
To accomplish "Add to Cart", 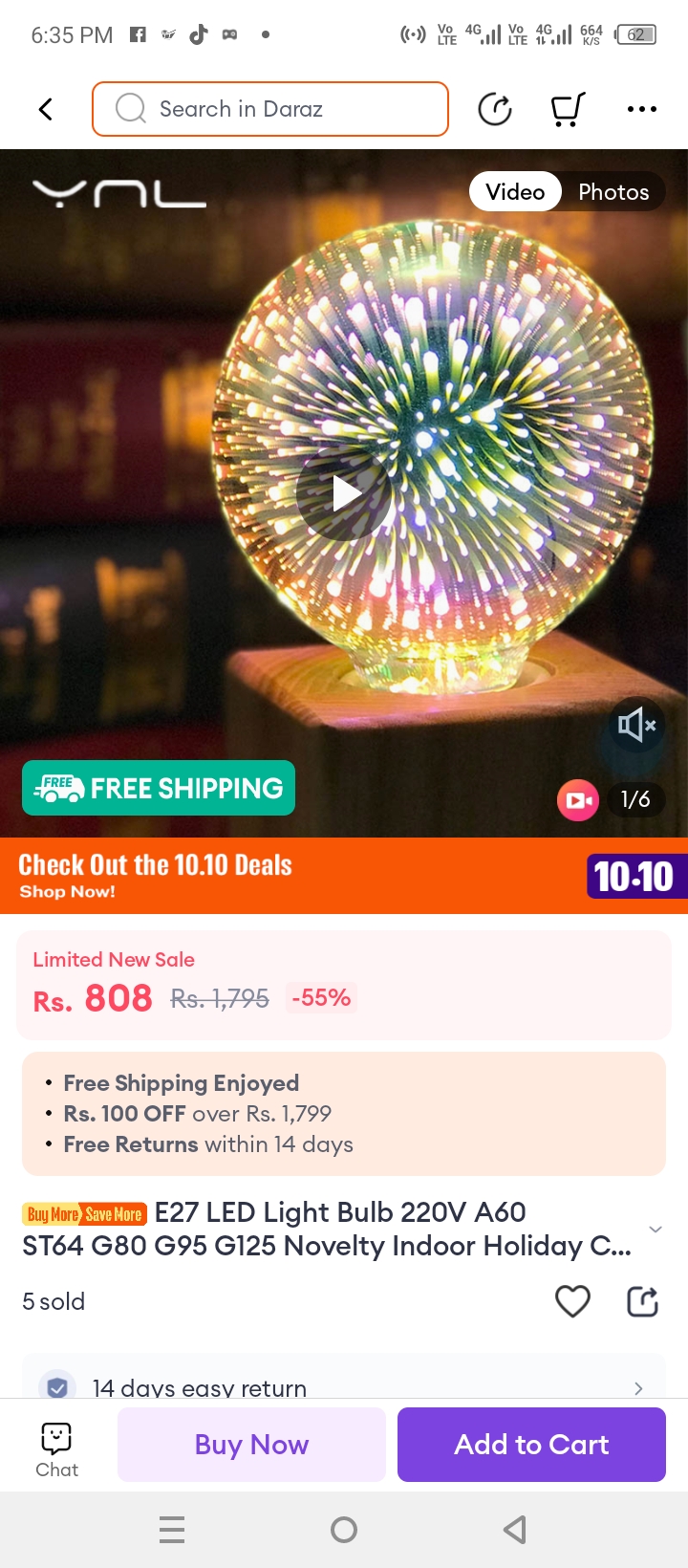I will click(531, 1445).
